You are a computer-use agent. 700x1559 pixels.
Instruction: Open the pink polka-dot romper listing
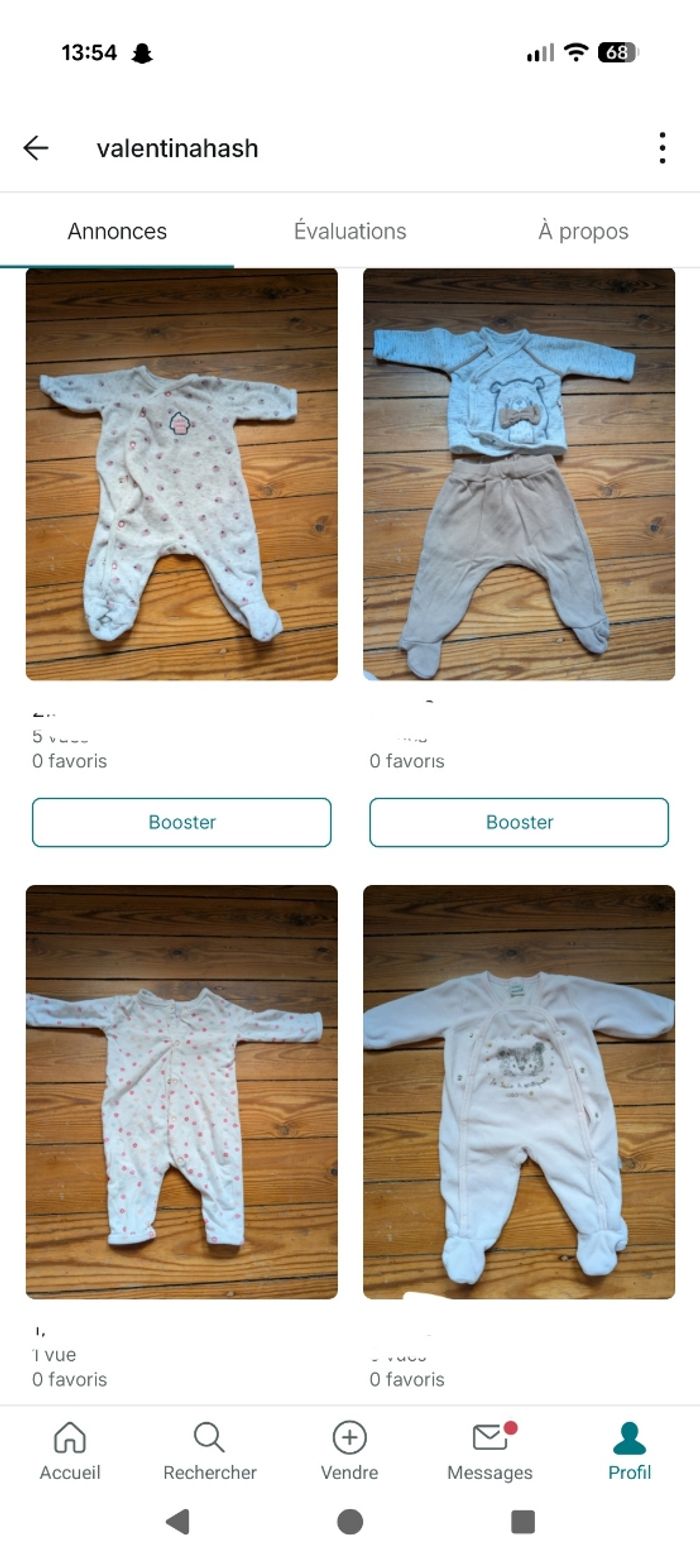[181, 1091]
